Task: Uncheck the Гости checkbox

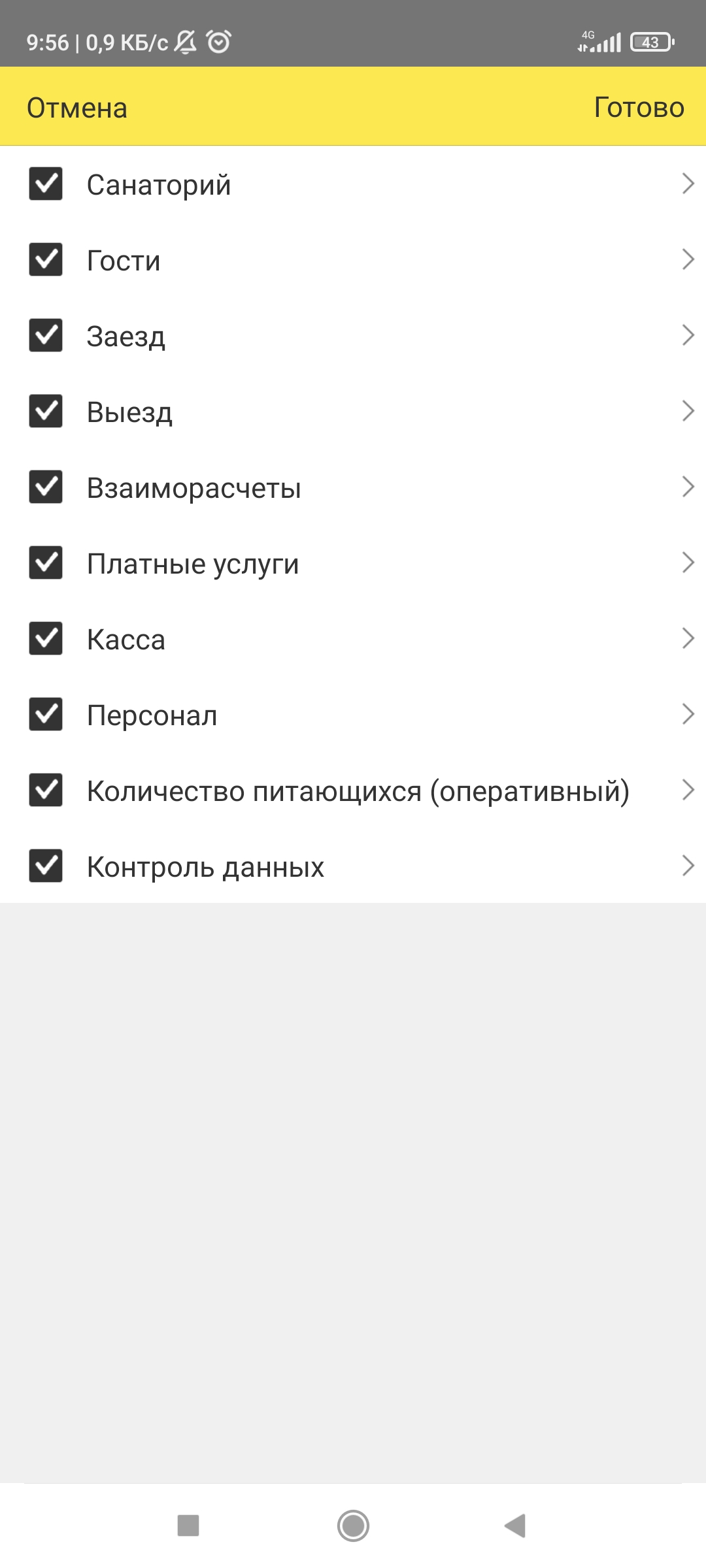Action: pyautogui.click(x=46, y=259)
